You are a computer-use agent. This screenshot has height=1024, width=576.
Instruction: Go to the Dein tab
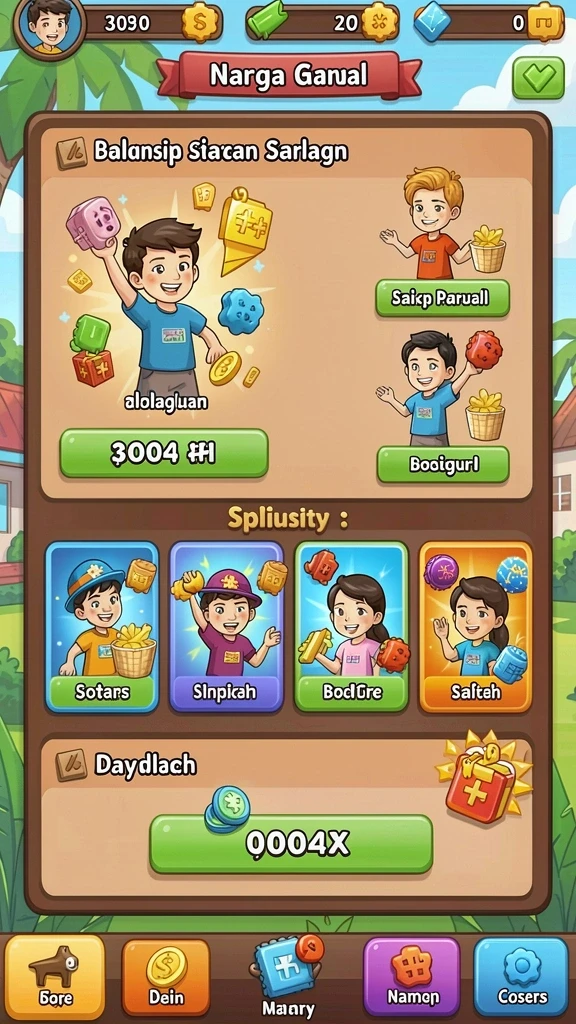(166, 976)
